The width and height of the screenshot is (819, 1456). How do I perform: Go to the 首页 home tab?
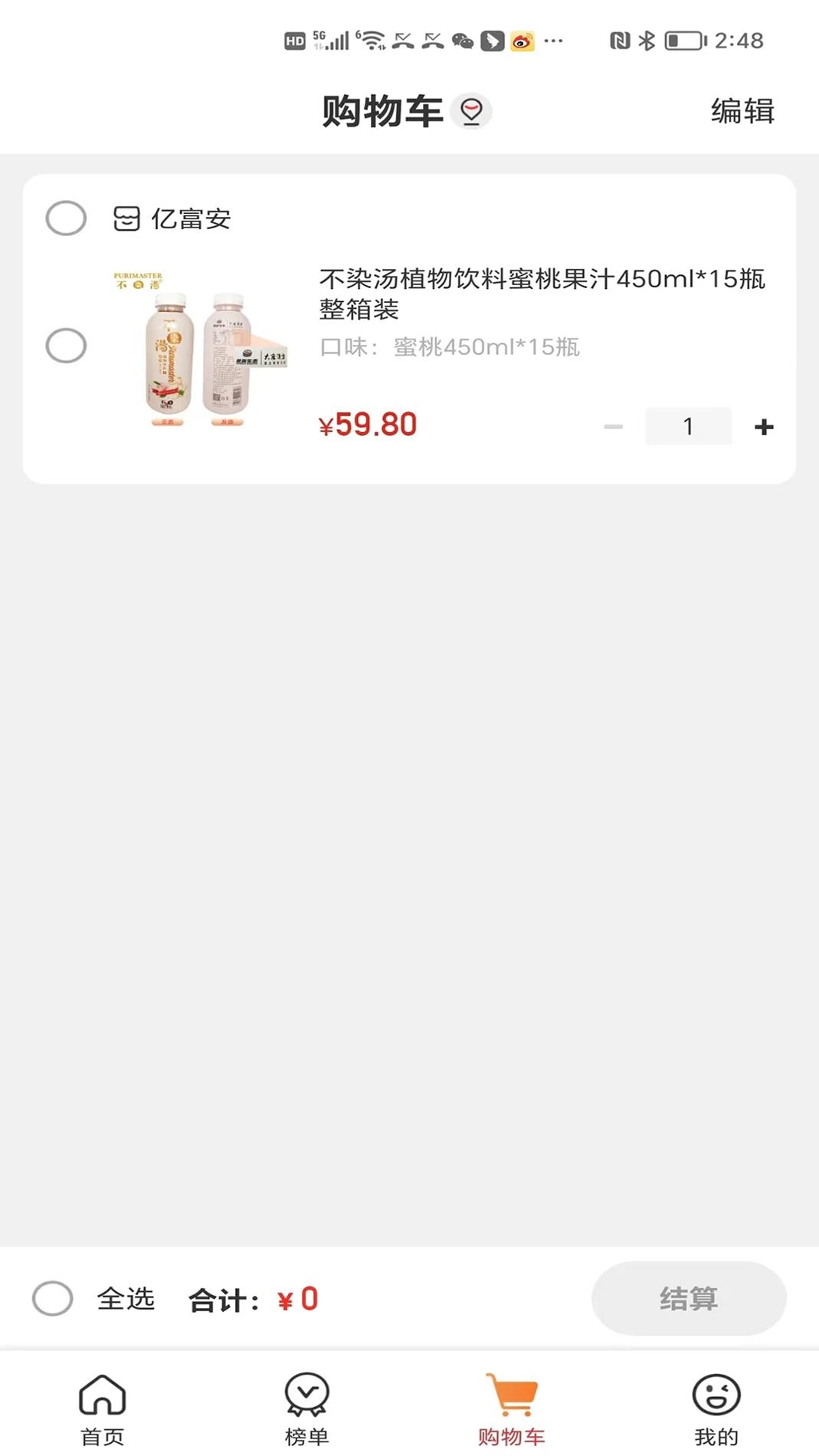click(103, 1408)
